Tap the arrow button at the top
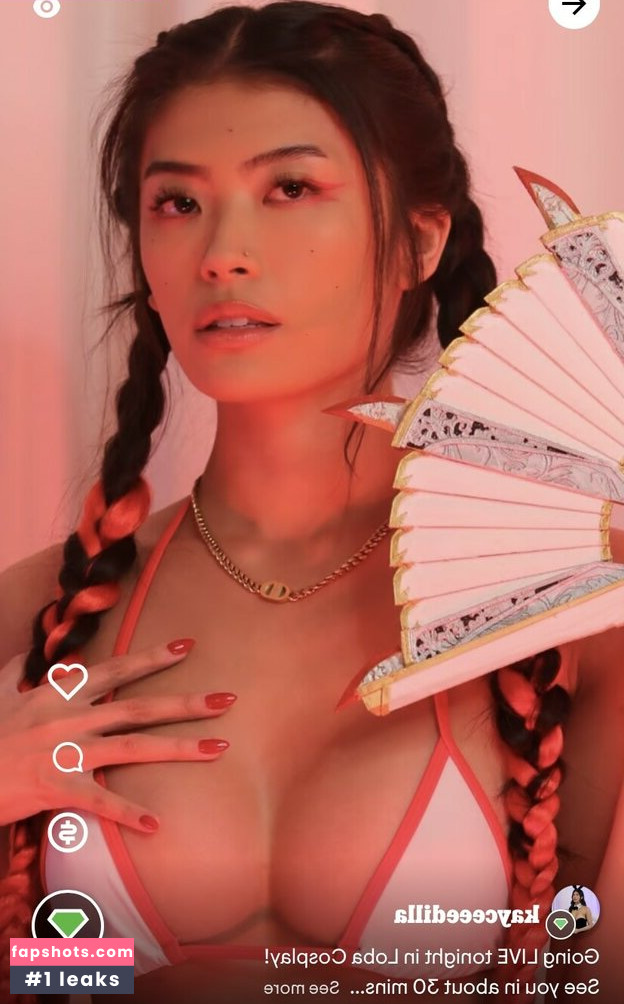Image resolution: width=624 pixels, height=1004 pixels. tap(574, 8)
